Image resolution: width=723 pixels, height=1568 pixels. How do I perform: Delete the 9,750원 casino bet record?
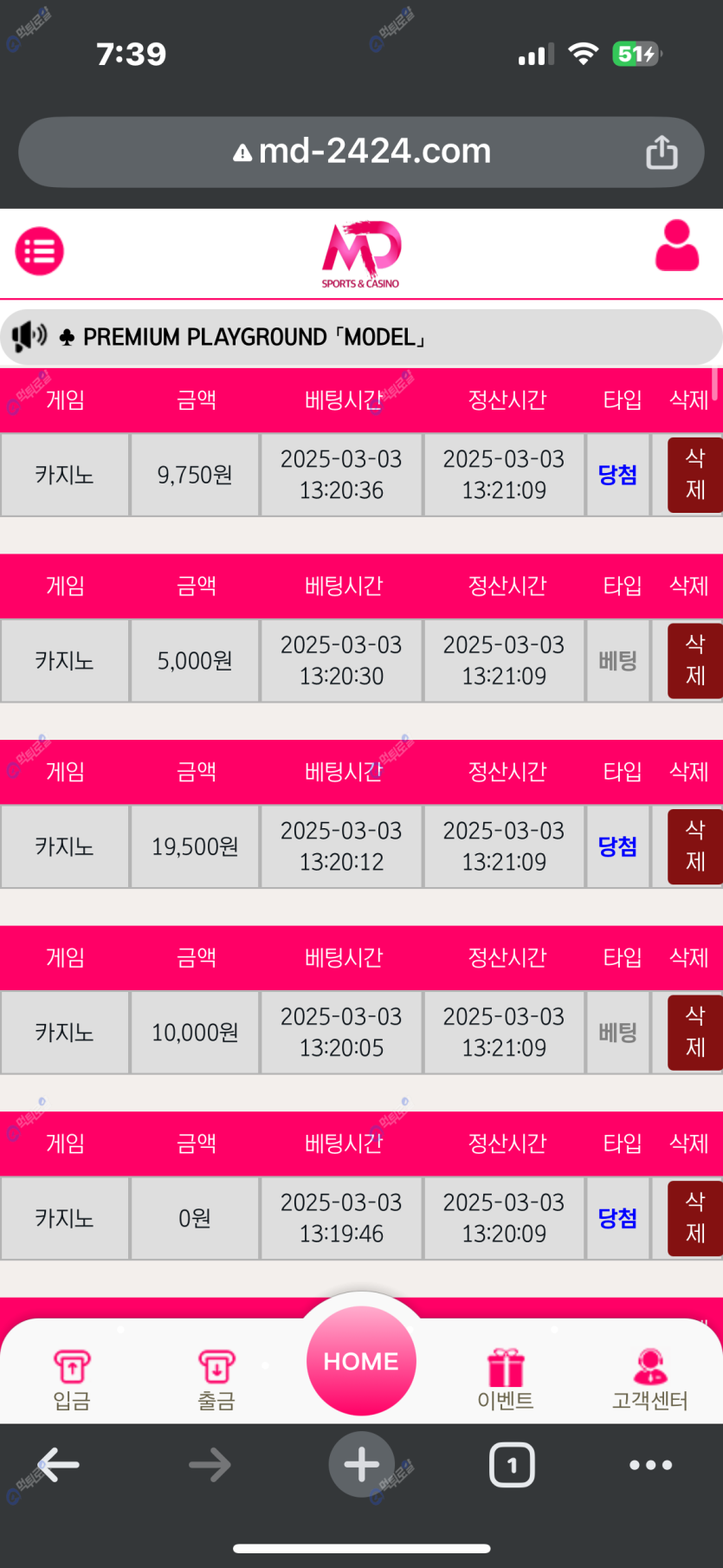[x=694, y=475]
